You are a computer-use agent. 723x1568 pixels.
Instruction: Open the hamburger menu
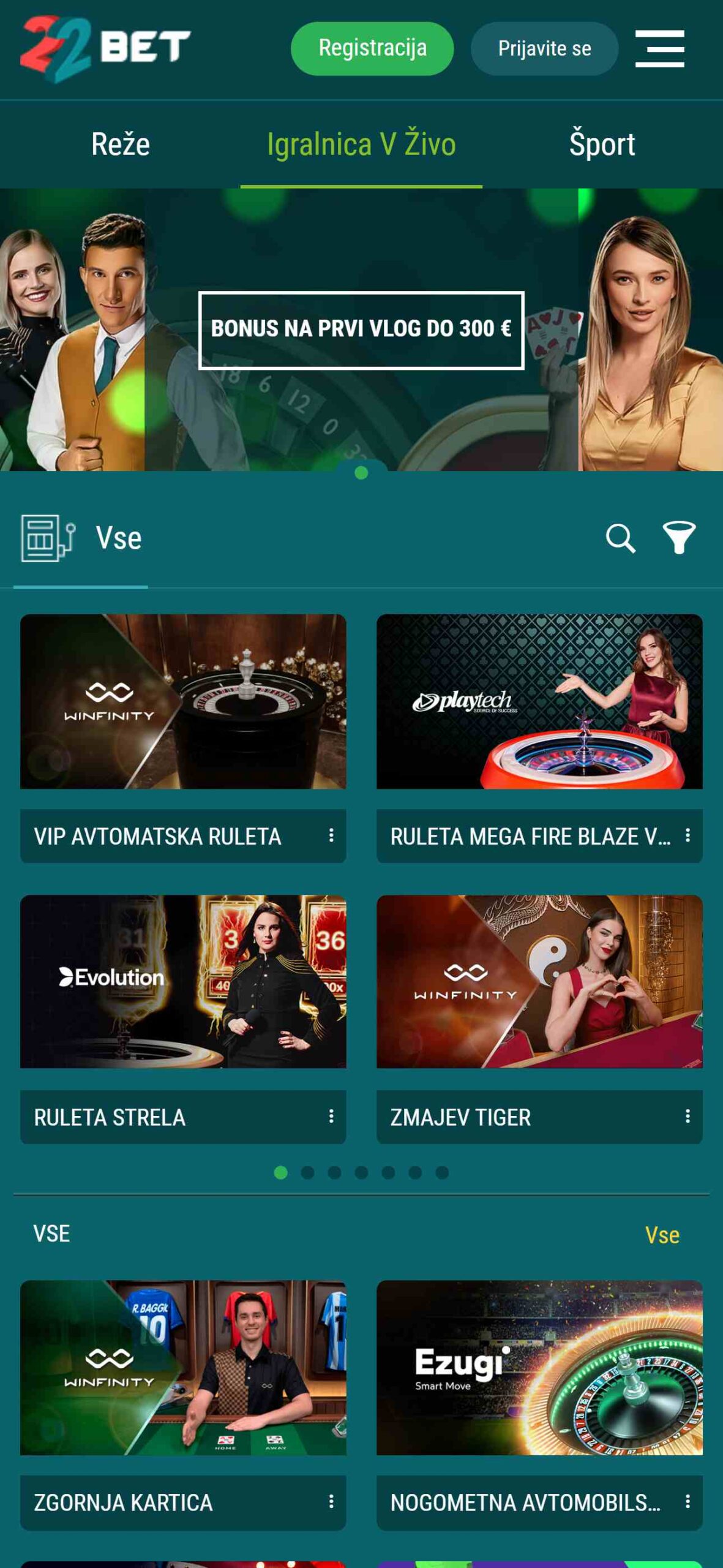(659, 48)
